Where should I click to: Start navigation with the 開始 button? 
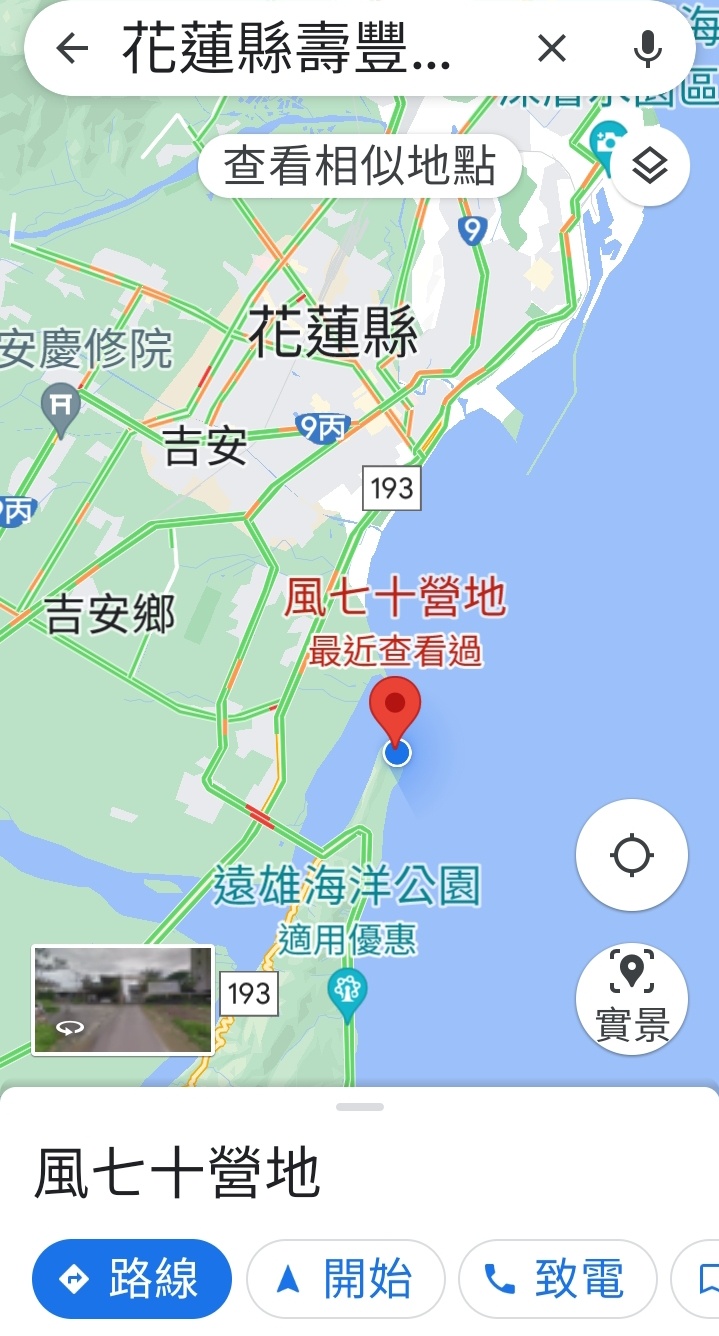coord(345,1279)
